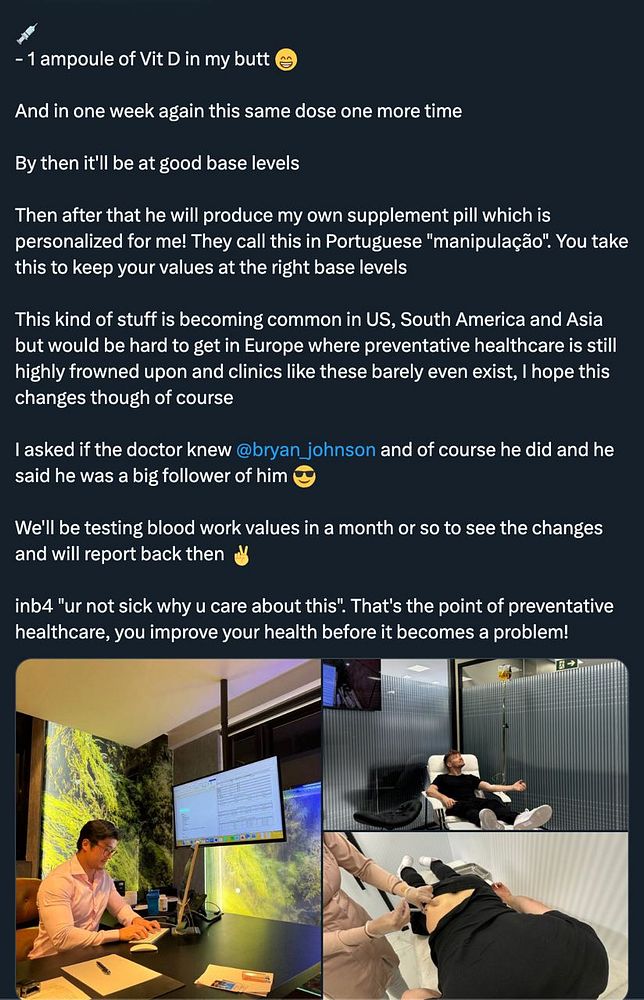The image size is (644, 1000).
Task: Open the photo of the injection
Action: (x=475, y=915)
